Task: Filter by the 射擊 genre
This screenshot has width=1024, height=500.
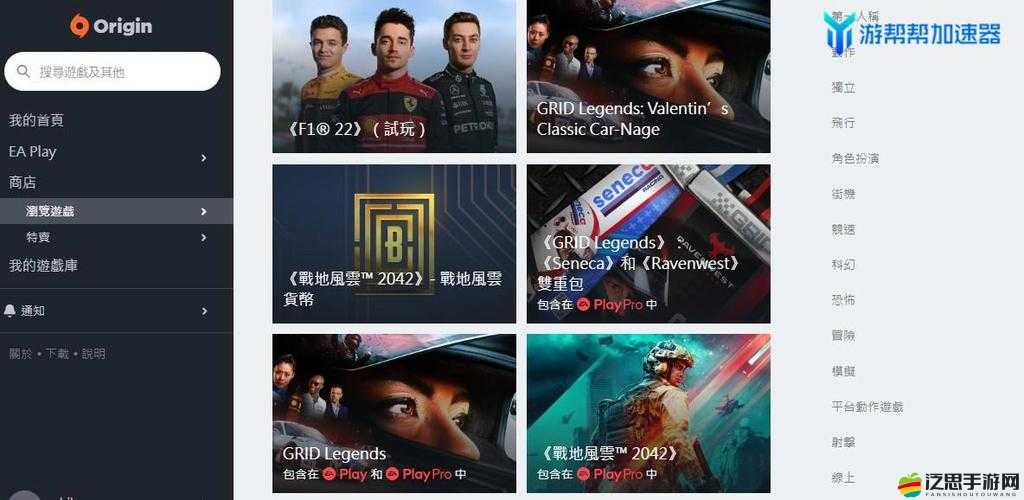Action: coord(843,442)
